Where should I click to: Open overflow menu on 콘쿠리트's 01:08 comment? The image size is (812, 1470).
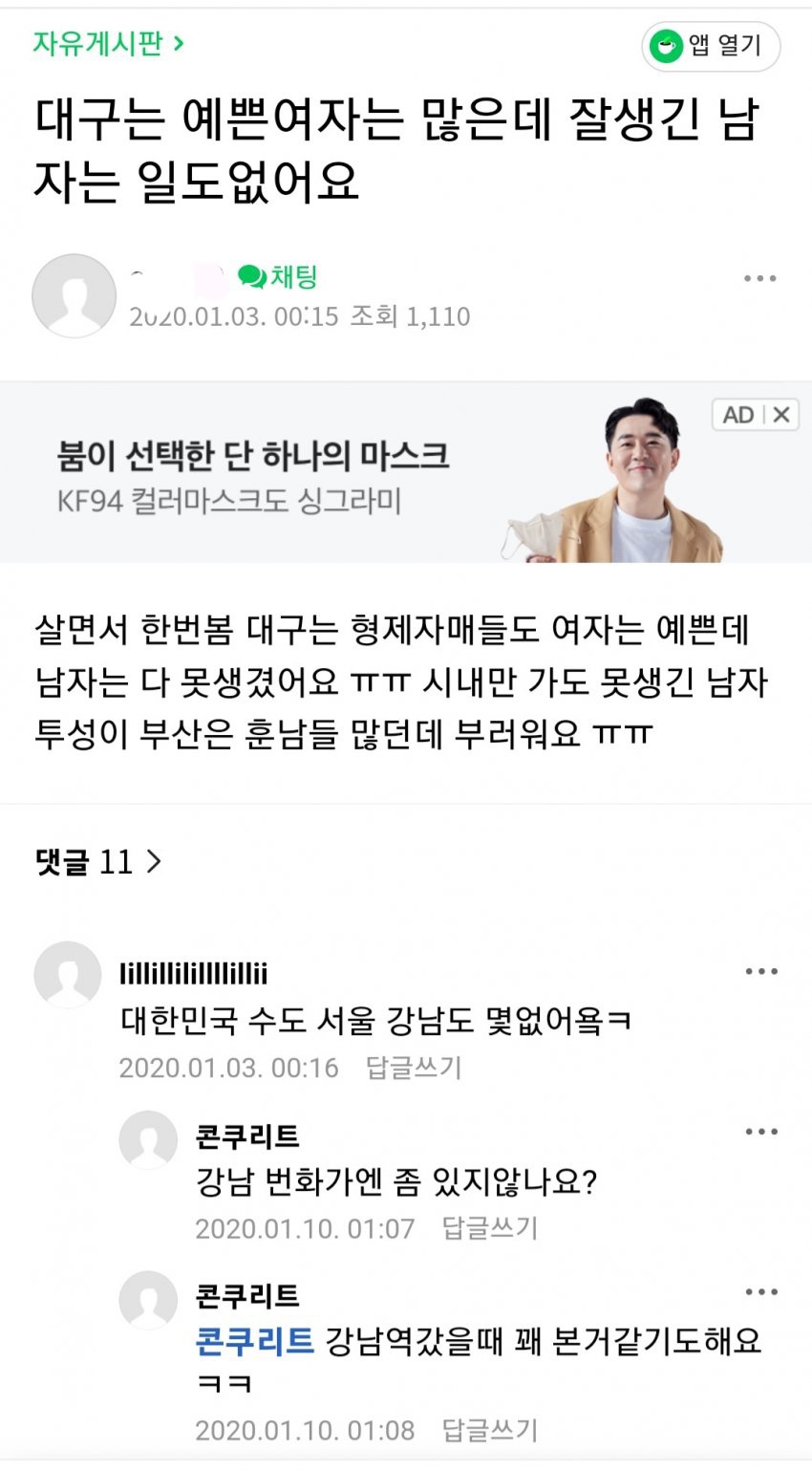pos(760,1292)
